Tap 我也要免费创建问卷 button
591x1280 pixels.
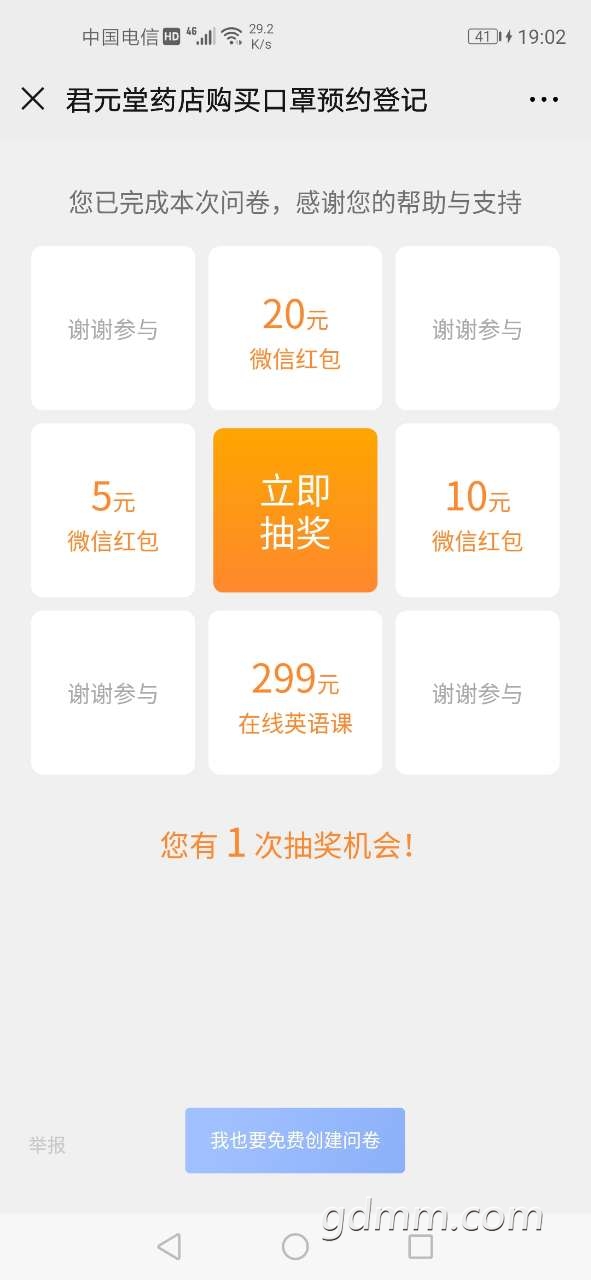(295, 1140)
